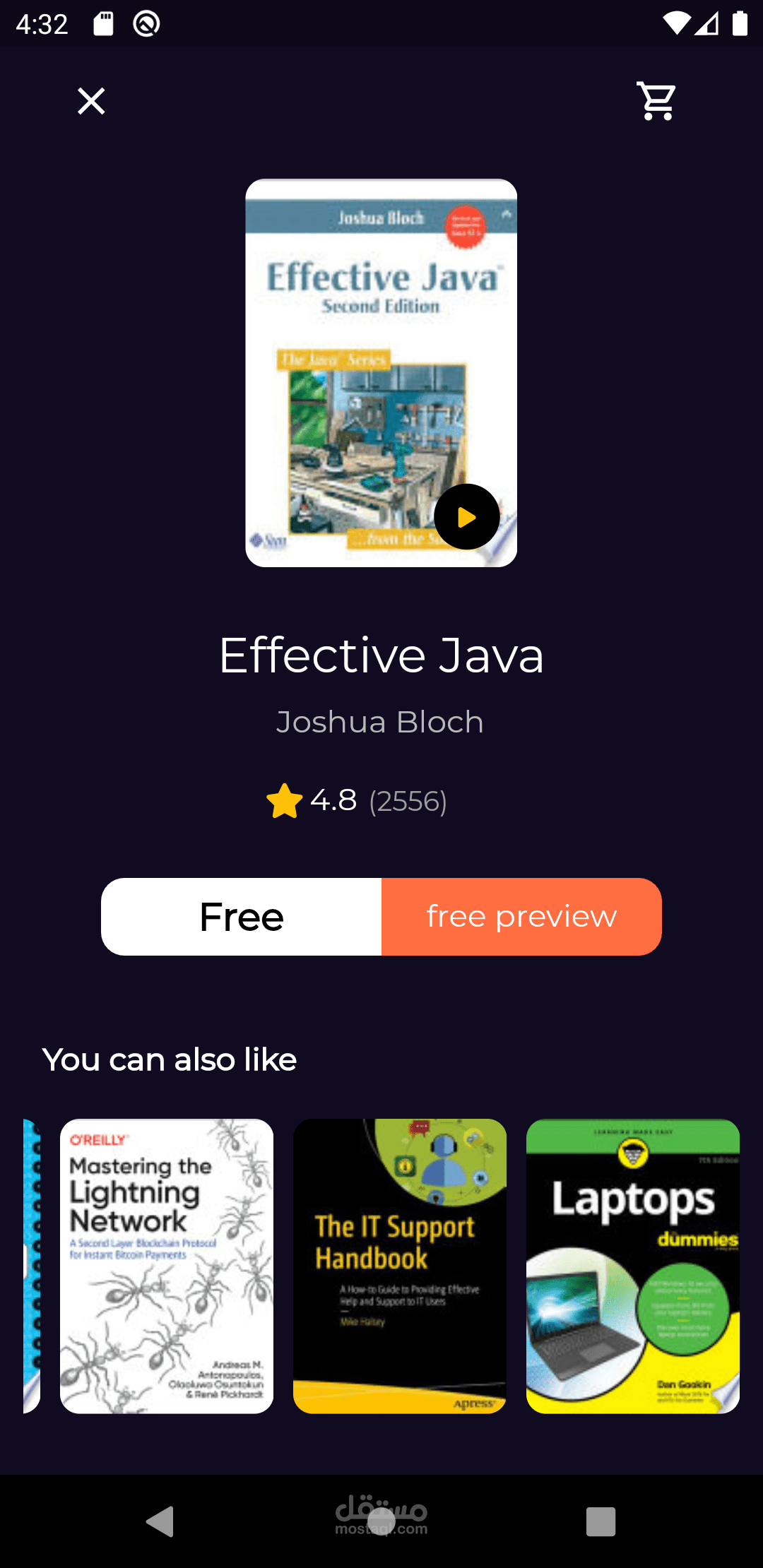Close the book details screen

(x=91, y=101)
